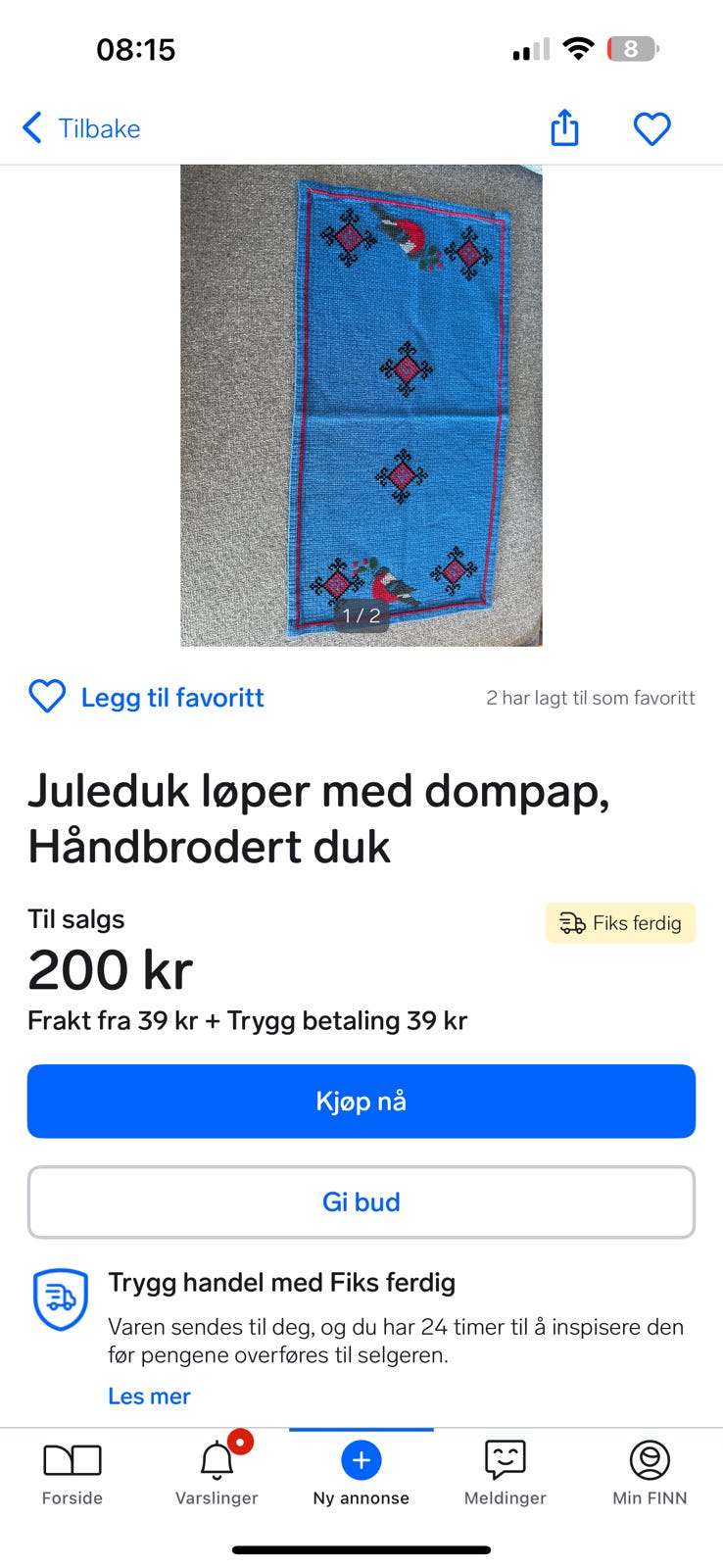Open the Varslinger tab

(x=217, y=1474)
